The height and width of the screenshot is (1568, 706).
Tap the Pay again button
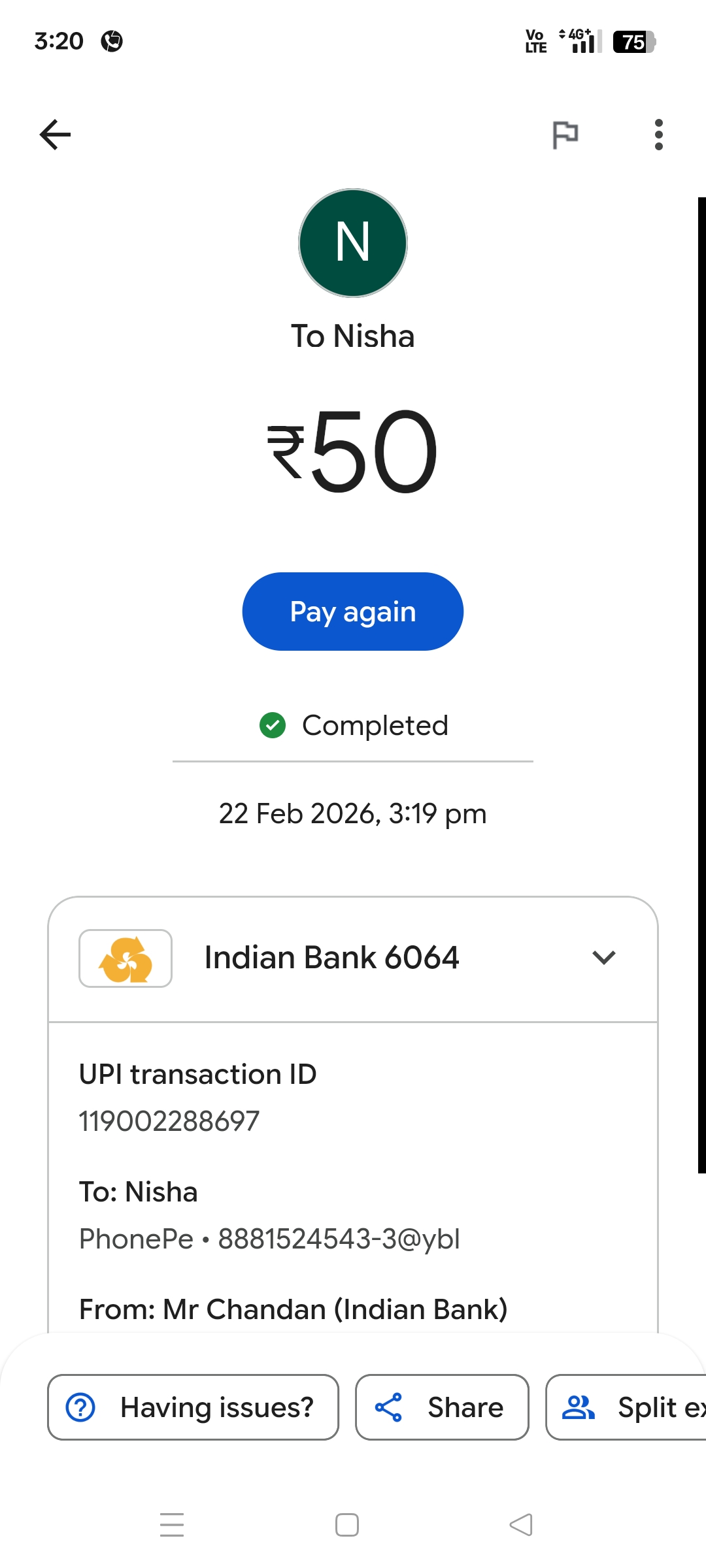(x=352, y=612)
